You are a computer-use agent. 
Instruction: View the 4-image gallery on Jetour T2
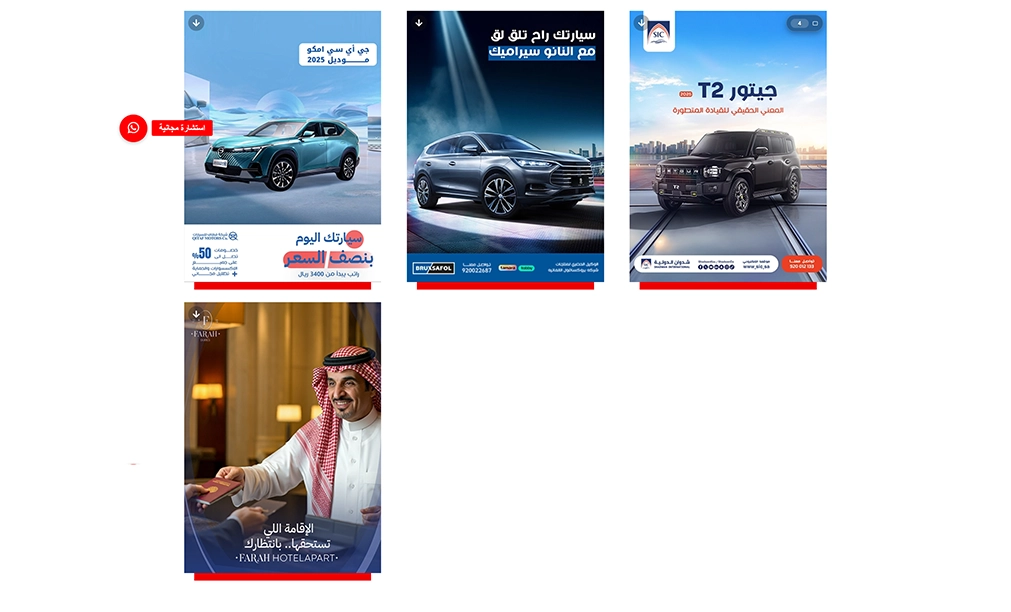click(x=804, y=23)
